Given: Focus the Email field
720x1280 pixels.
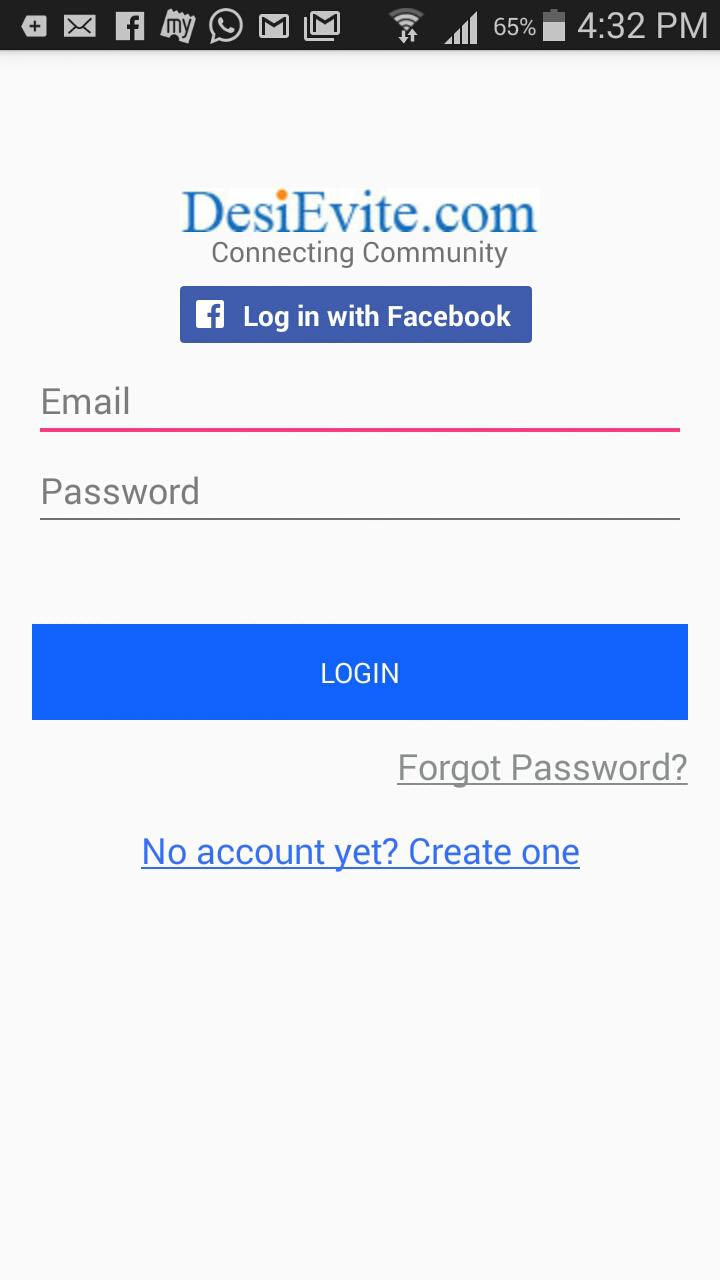Looking at the screenshot, I should click(x=360, y=403).
